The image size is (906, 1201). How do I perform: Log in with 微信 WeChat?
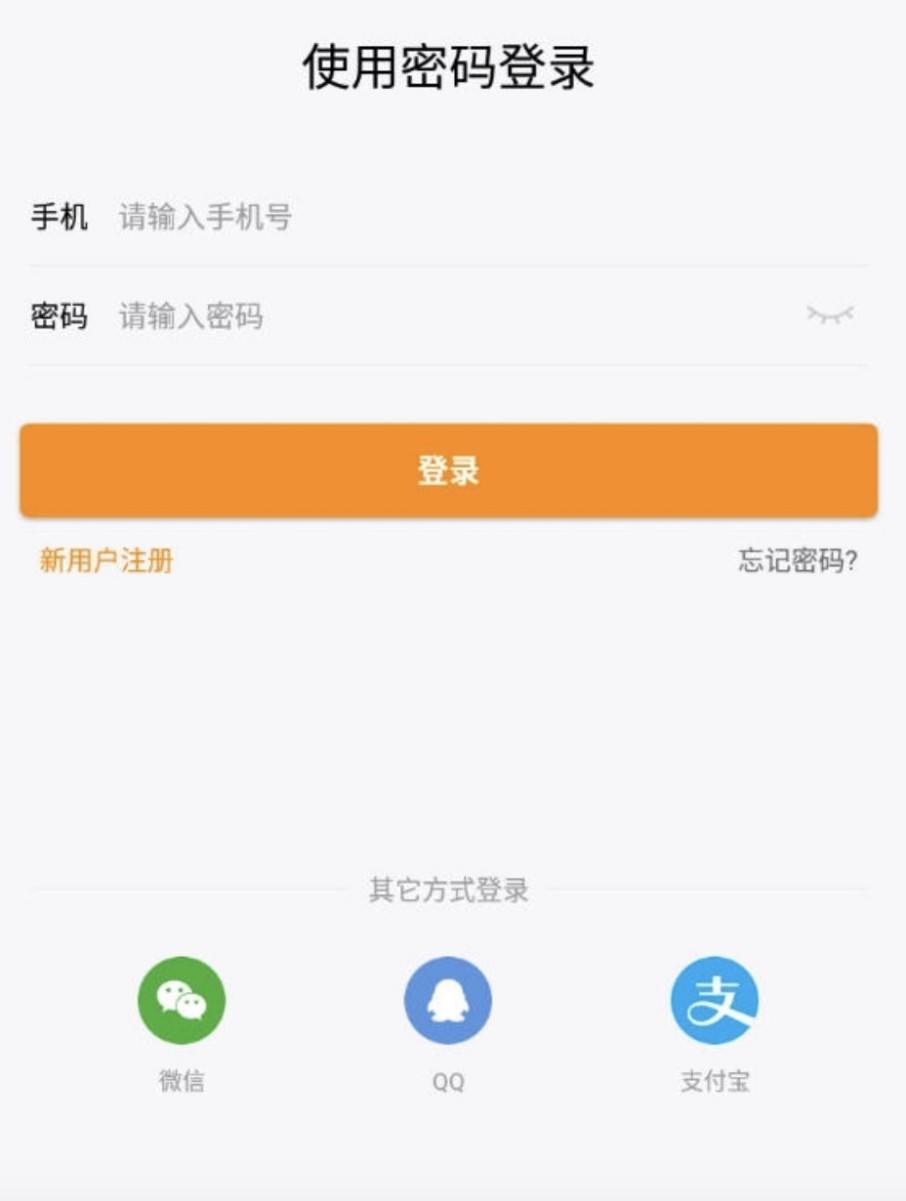pyautogui.click(x=182, y=1001)
